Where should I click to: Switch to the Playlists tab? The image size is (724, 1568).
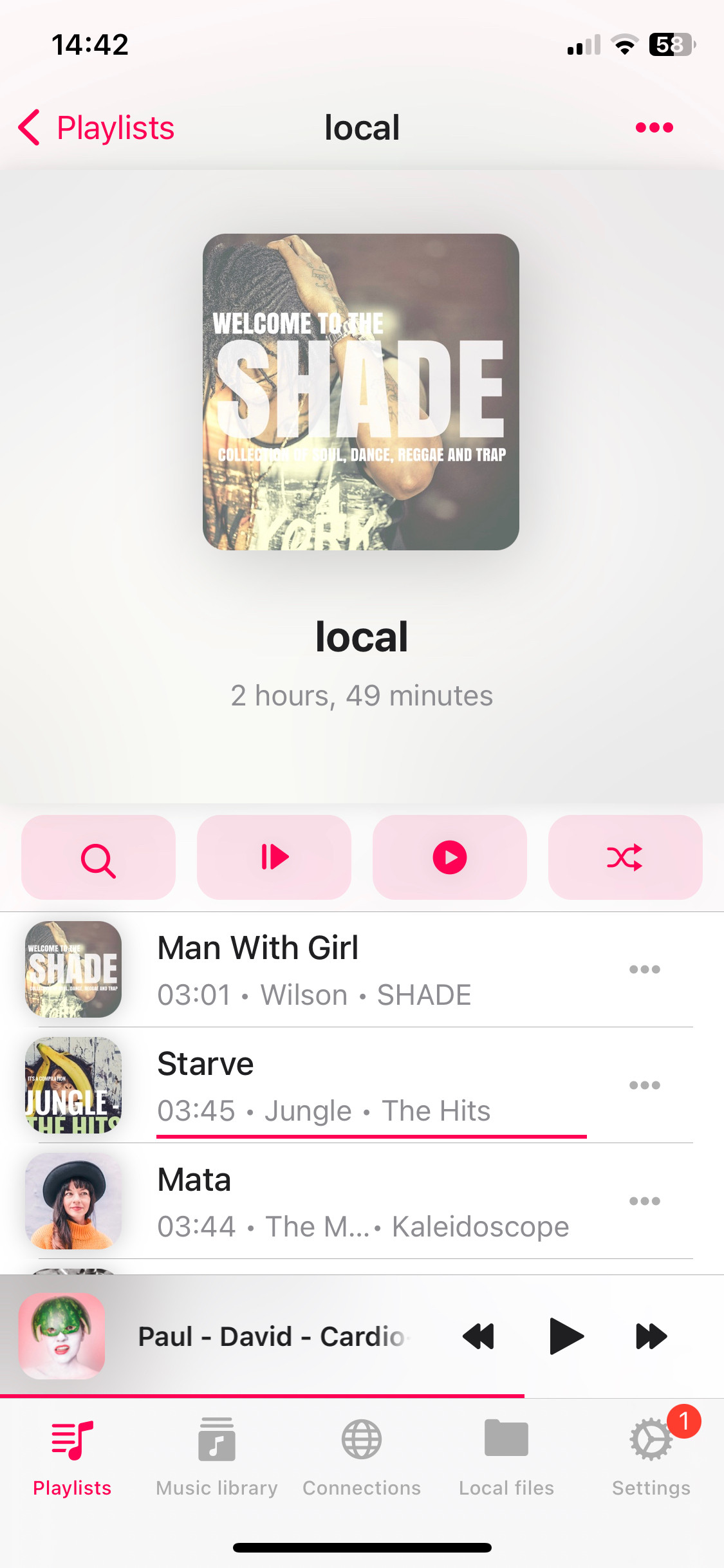click(x=71, y=1451)
